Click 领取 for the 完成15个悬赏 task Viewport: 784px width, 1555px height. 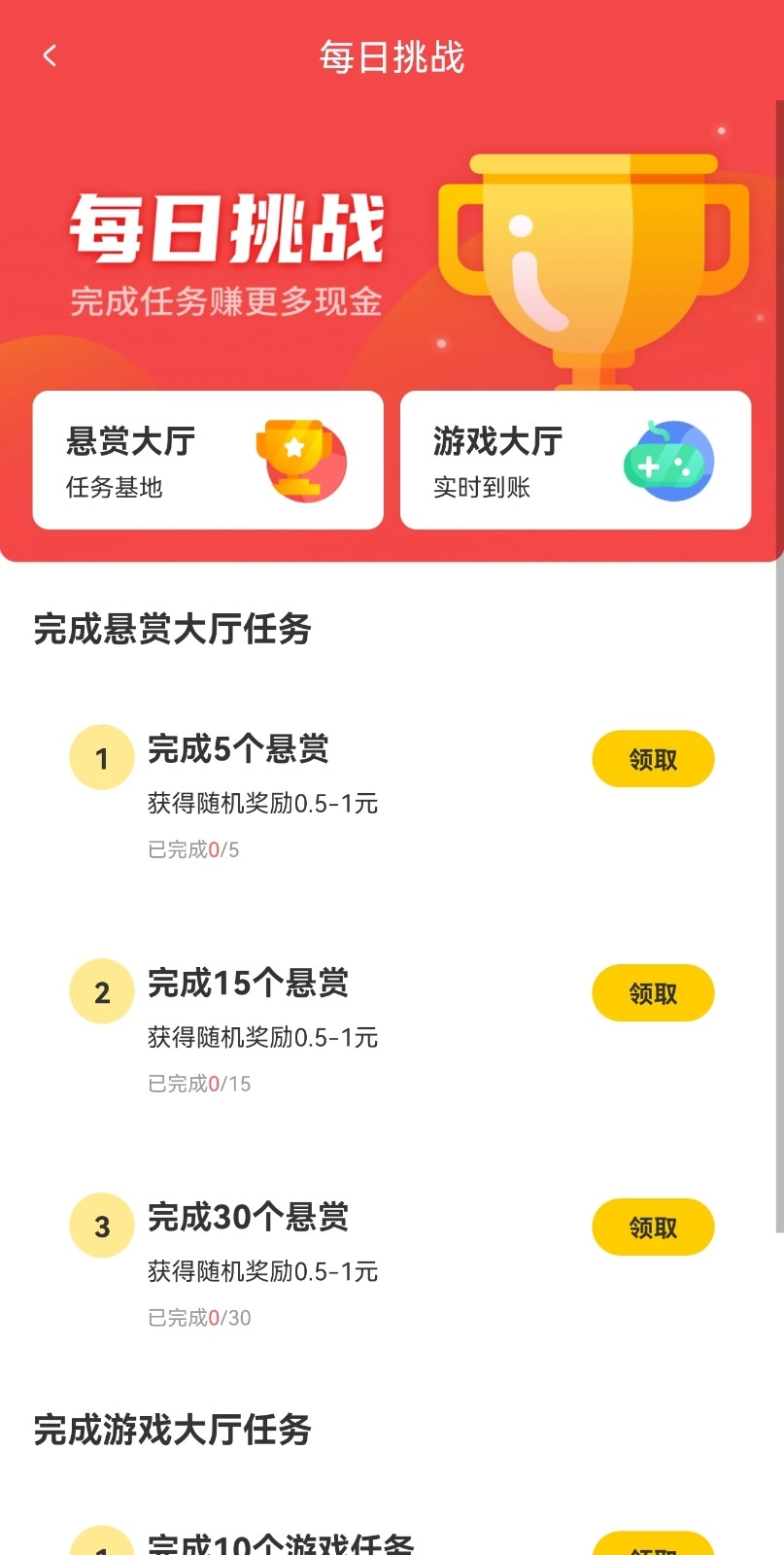click(x=653, y=992)
